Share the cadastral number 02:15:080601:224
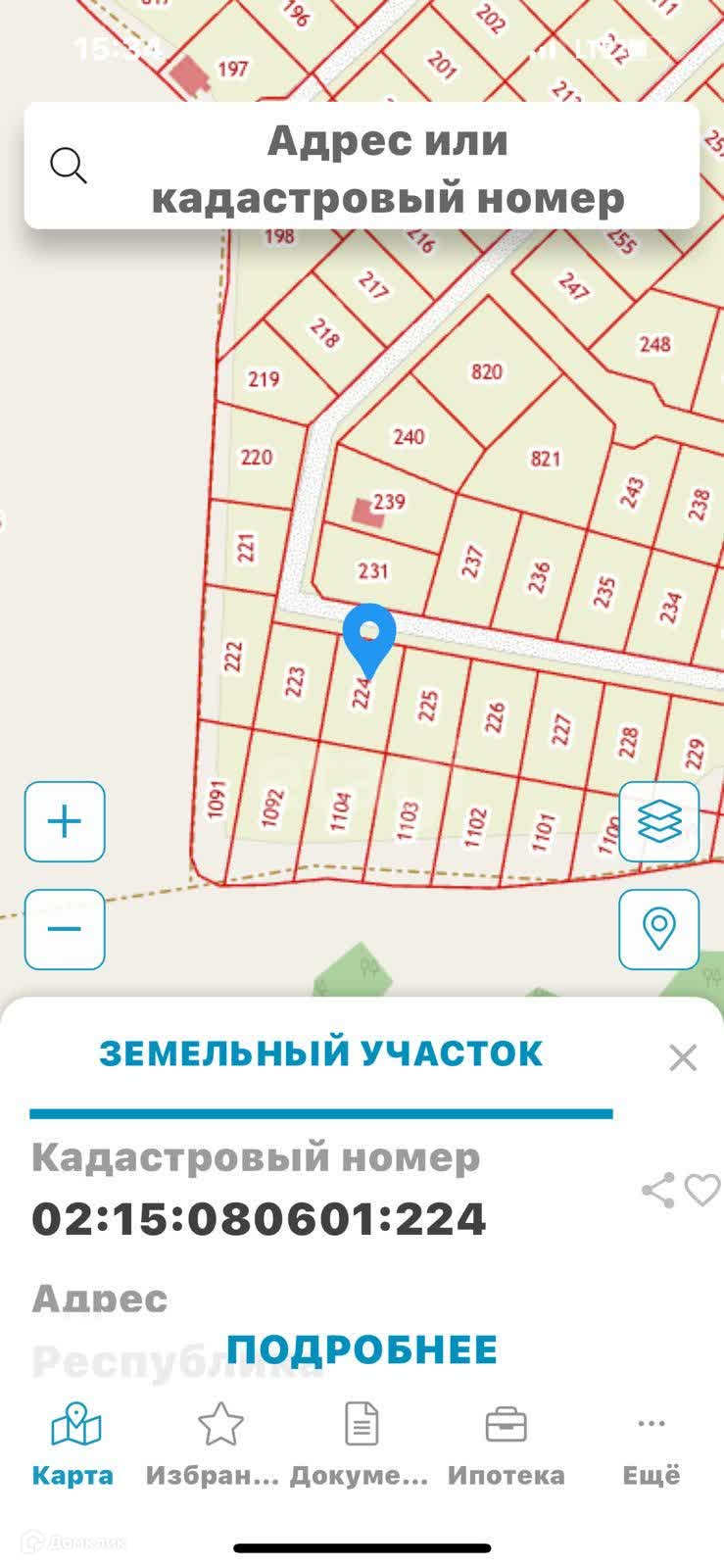724x1568 pixels. (657, 1190)
